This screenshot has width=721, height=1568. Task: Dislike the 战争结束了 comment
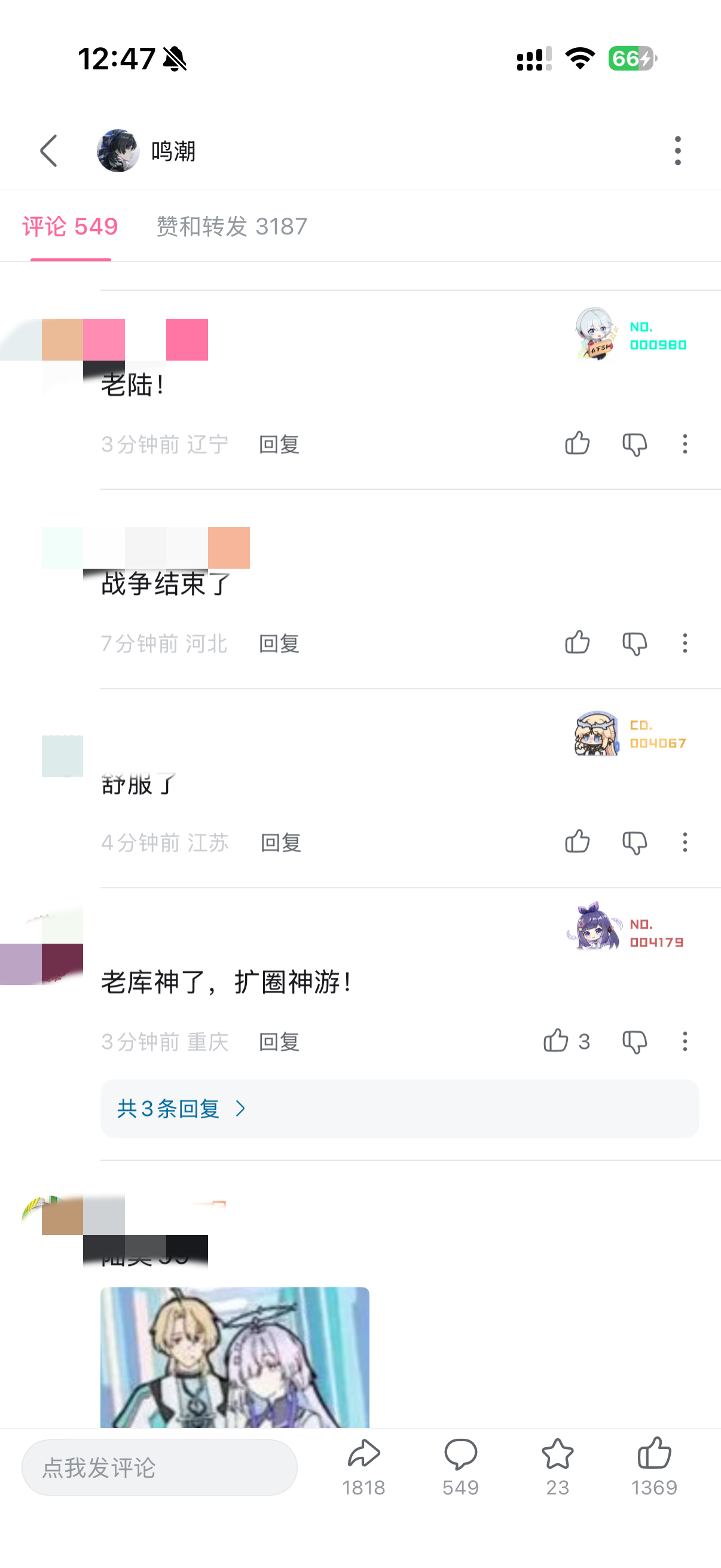(634, 643)
